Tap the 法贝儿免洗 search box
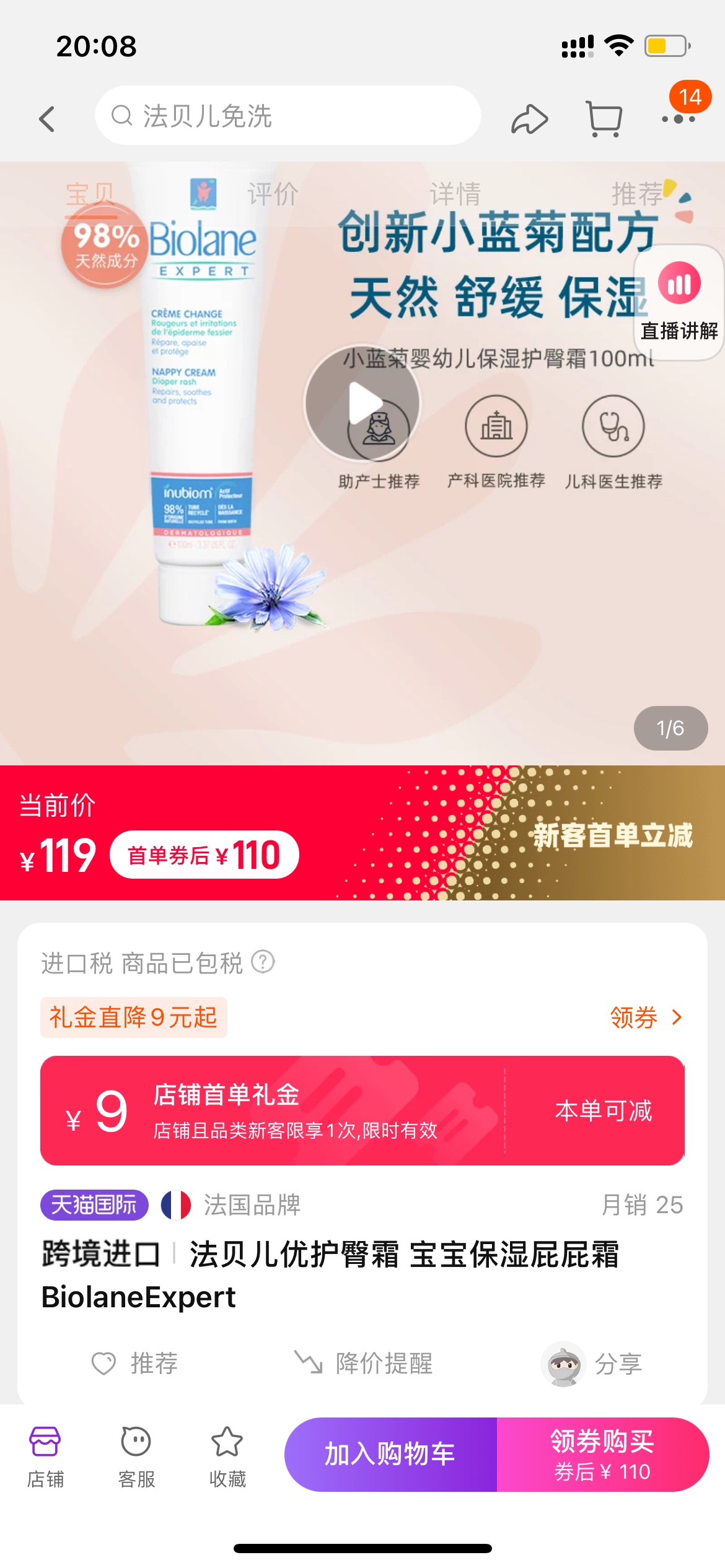 point(288,116)
